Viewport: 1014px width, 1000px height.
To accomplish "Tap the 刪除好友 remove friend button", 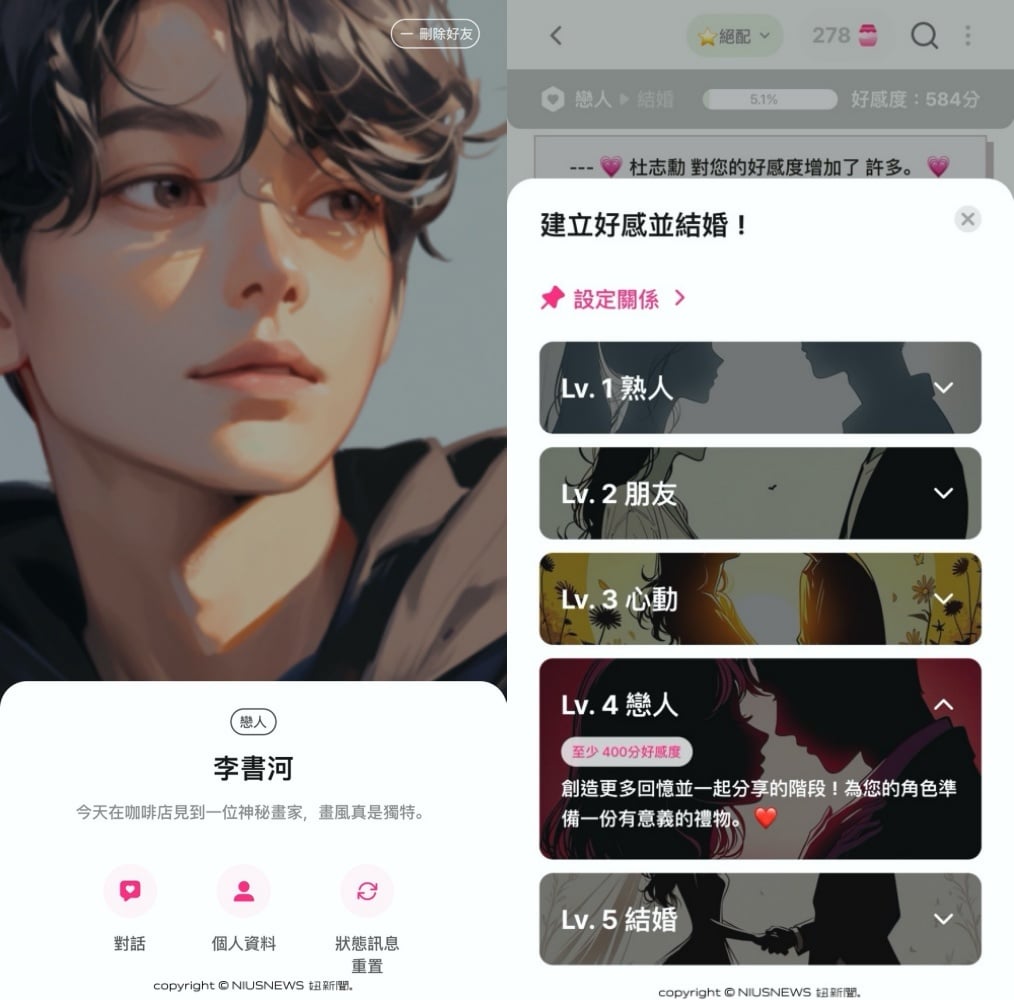I will click(435, 34).
